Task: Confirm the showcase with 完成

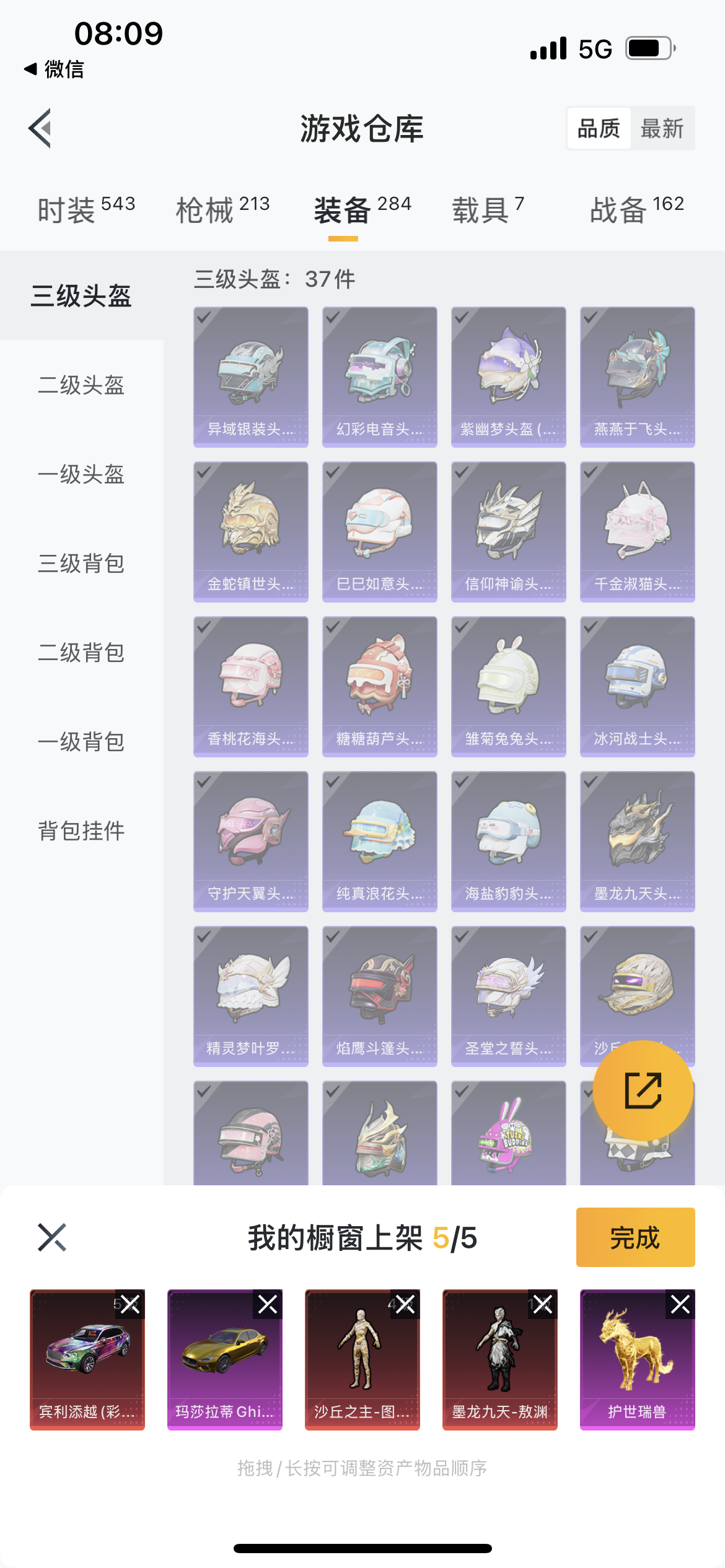Action: point(635,1237)
